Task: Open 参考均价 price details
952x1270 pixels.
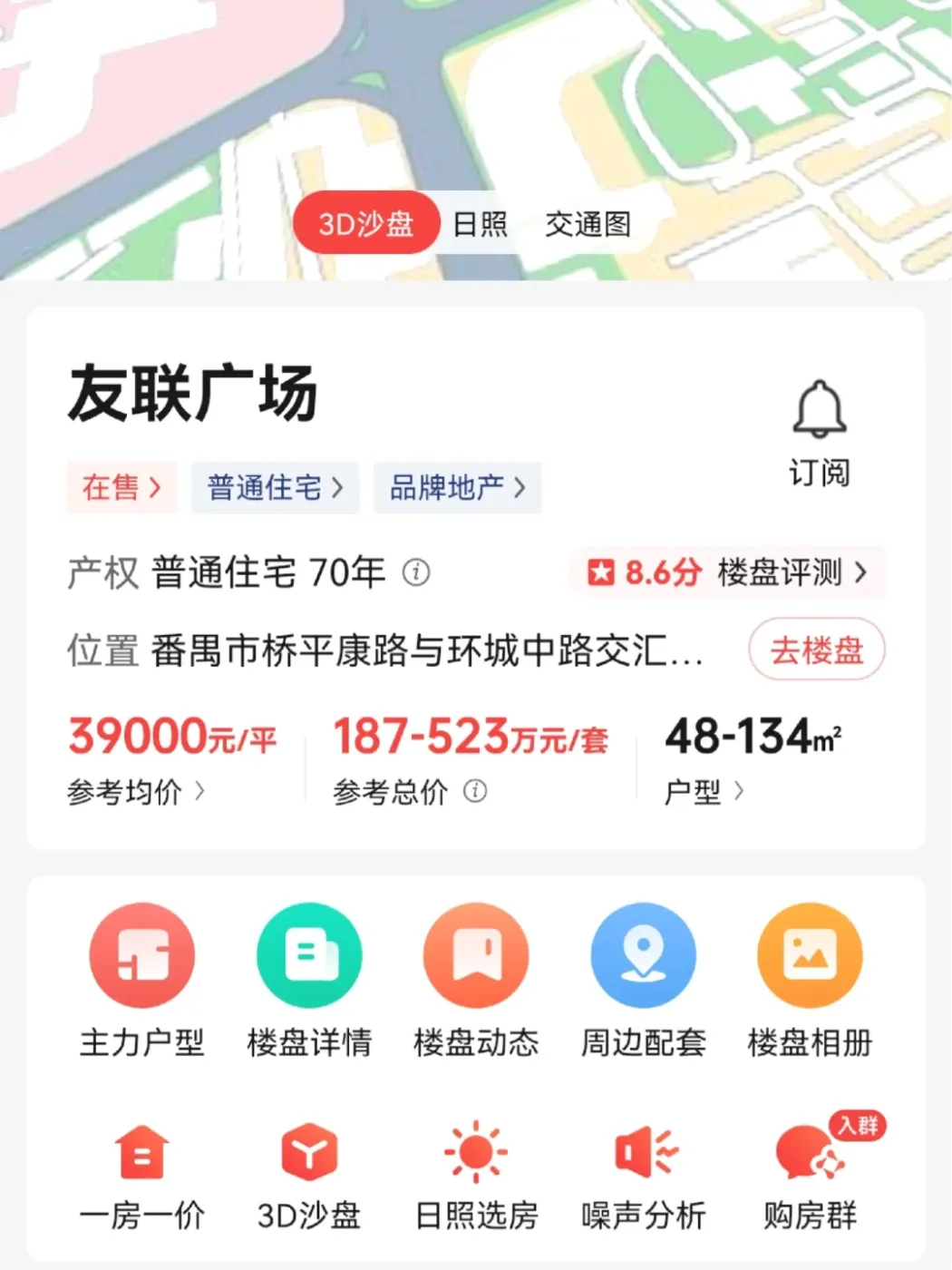Action: pyautogui.click(x=136, y=792)
